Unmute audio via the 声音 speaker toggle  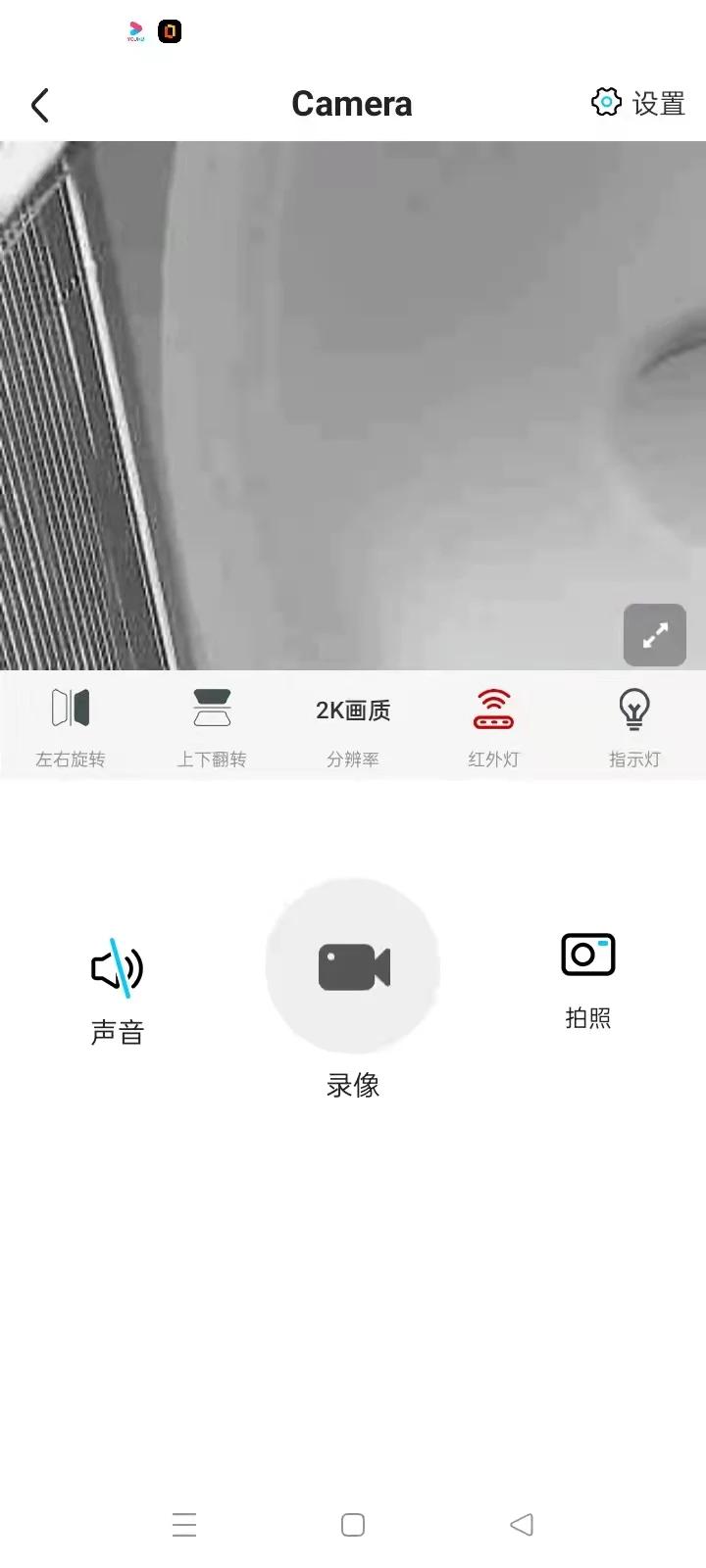click(116, 968)
